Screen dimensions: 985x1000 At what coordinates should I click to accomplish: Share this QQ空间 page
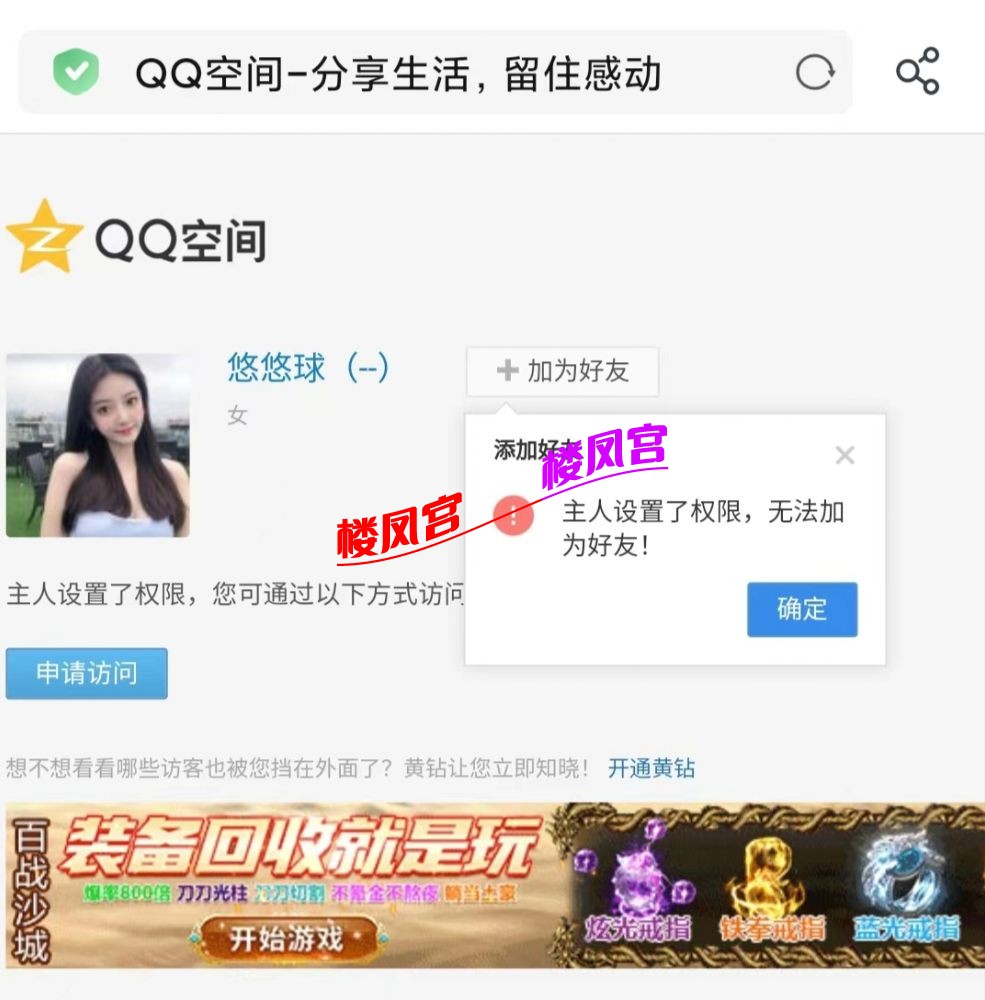(x=917, y=72)
